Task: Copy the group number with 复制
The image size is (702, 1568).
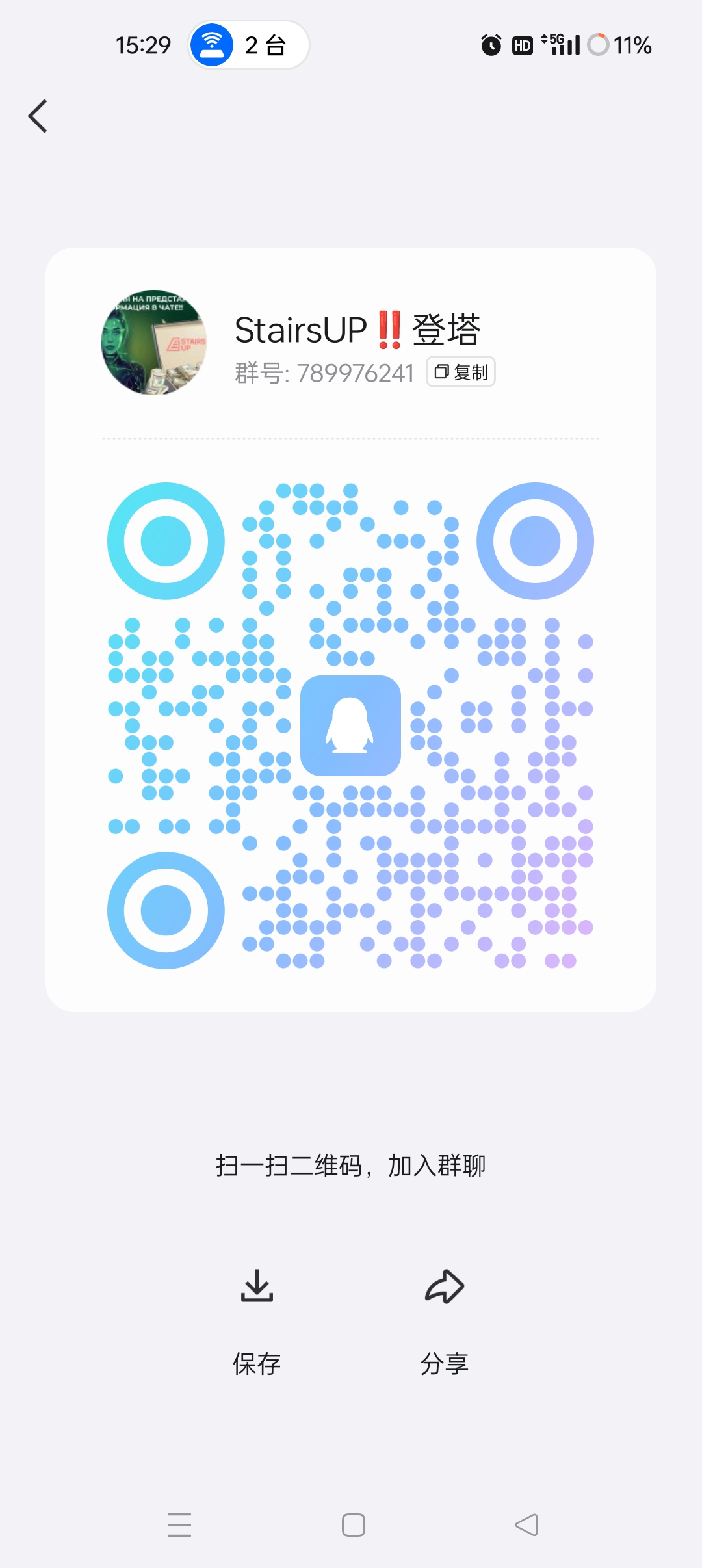Action: click(460, 372)
